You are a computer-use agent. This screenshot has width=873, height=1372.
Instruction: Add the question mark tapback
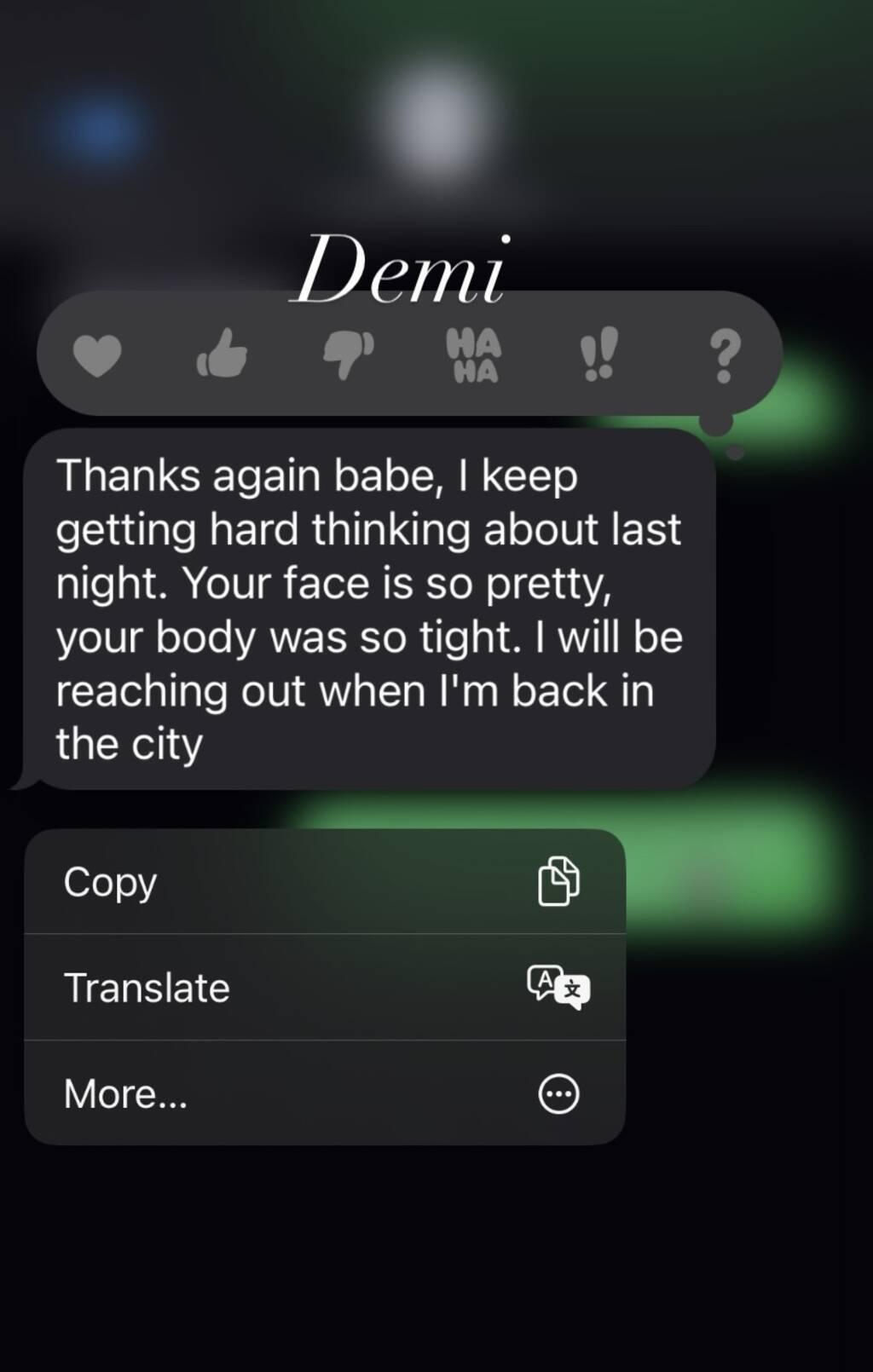(x=724, y=355)
